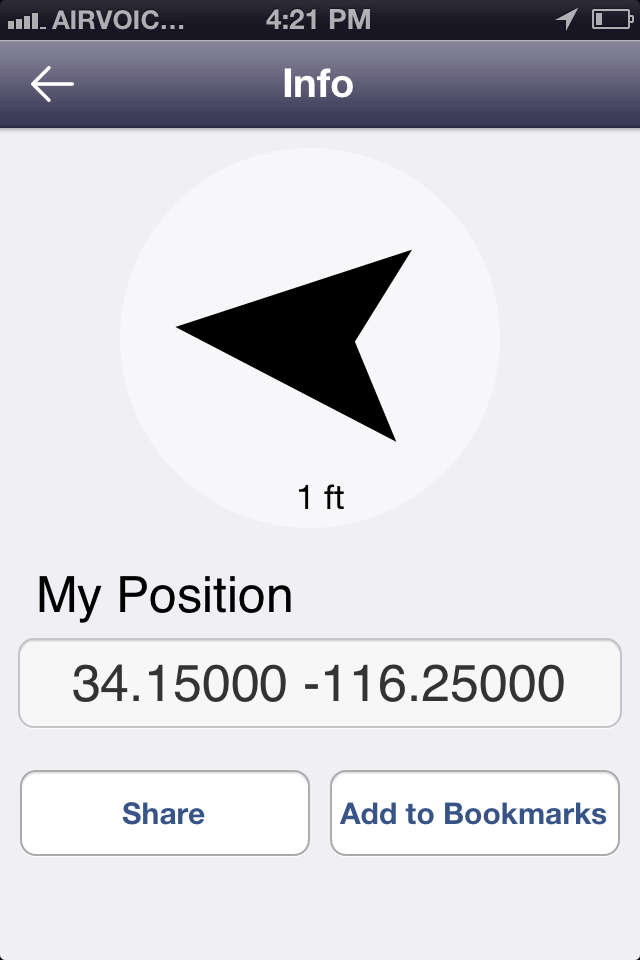
Task: Add this position to Bookmarks
Action: point(474,813)
